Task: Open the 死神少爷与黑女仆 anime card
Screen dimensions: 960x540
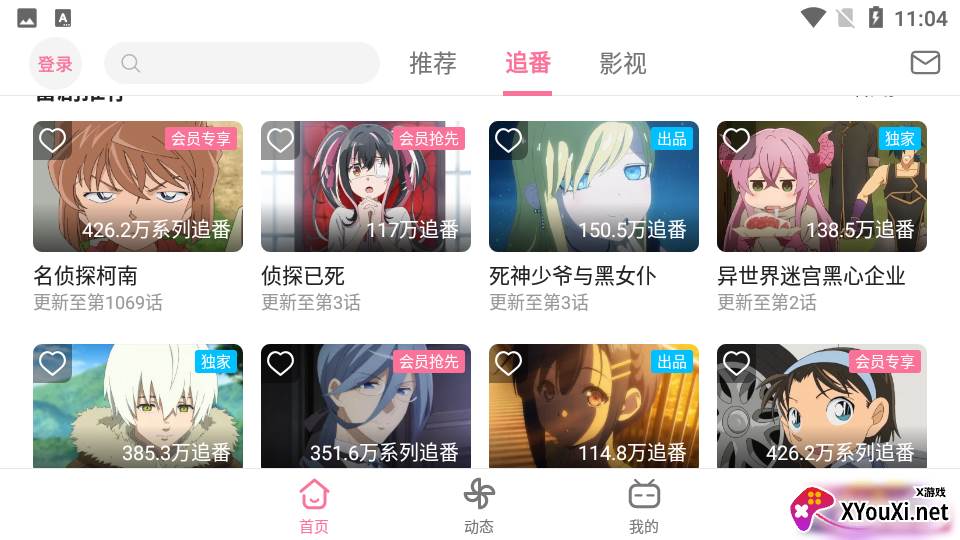Action: pyautogui.click(x=594, y=187)
